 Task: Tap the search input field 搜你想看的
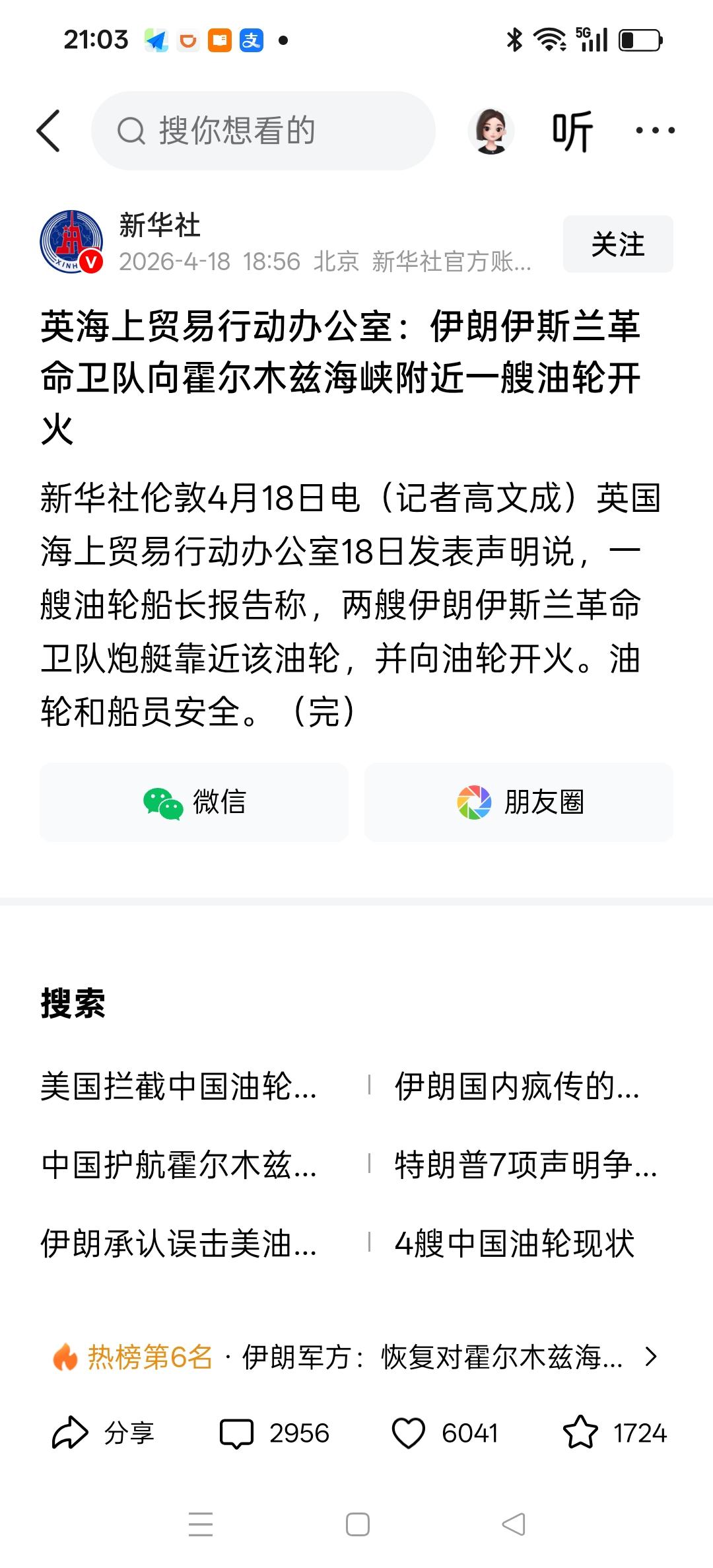coord(264,129)
